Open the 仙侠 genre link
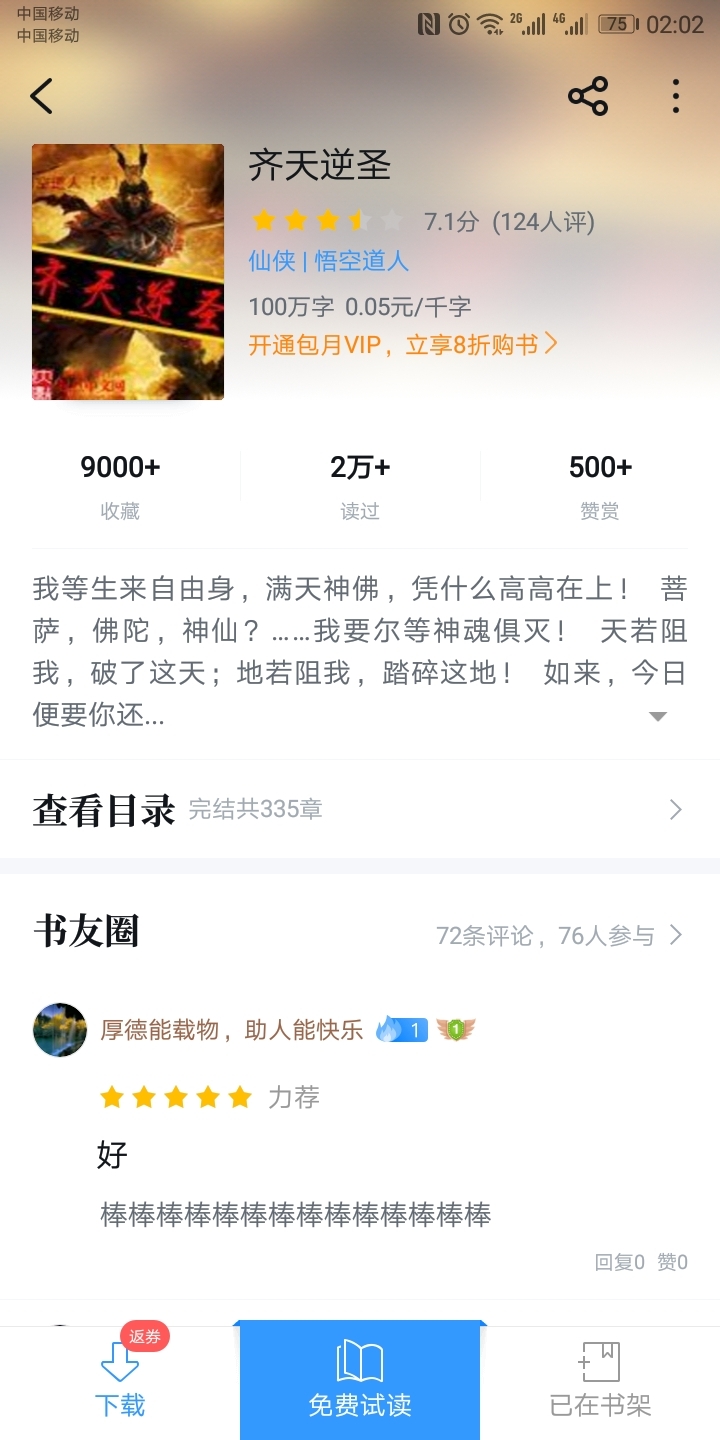 point(272,261)
